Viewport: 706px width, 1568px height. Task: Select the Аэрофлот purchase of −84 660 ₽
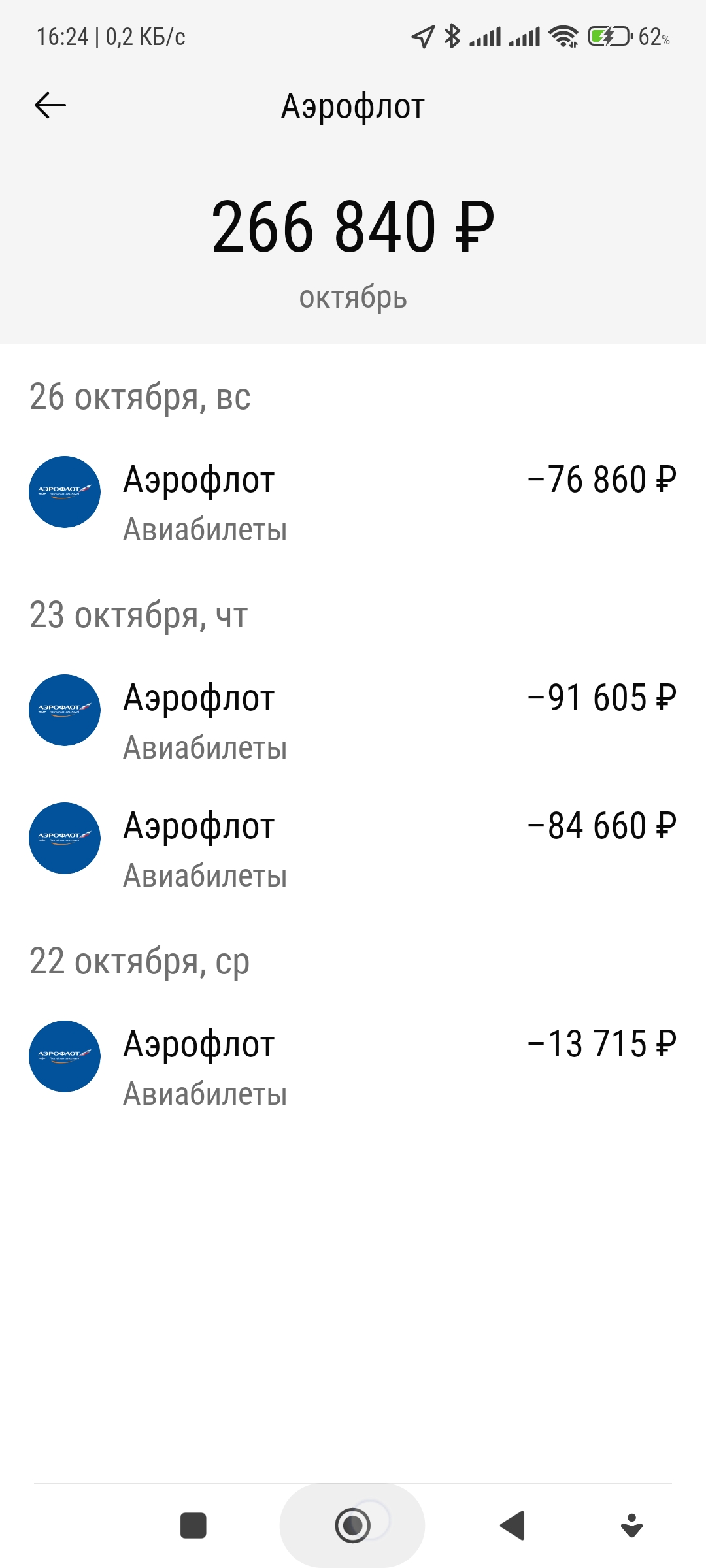[x=353, y=848]
